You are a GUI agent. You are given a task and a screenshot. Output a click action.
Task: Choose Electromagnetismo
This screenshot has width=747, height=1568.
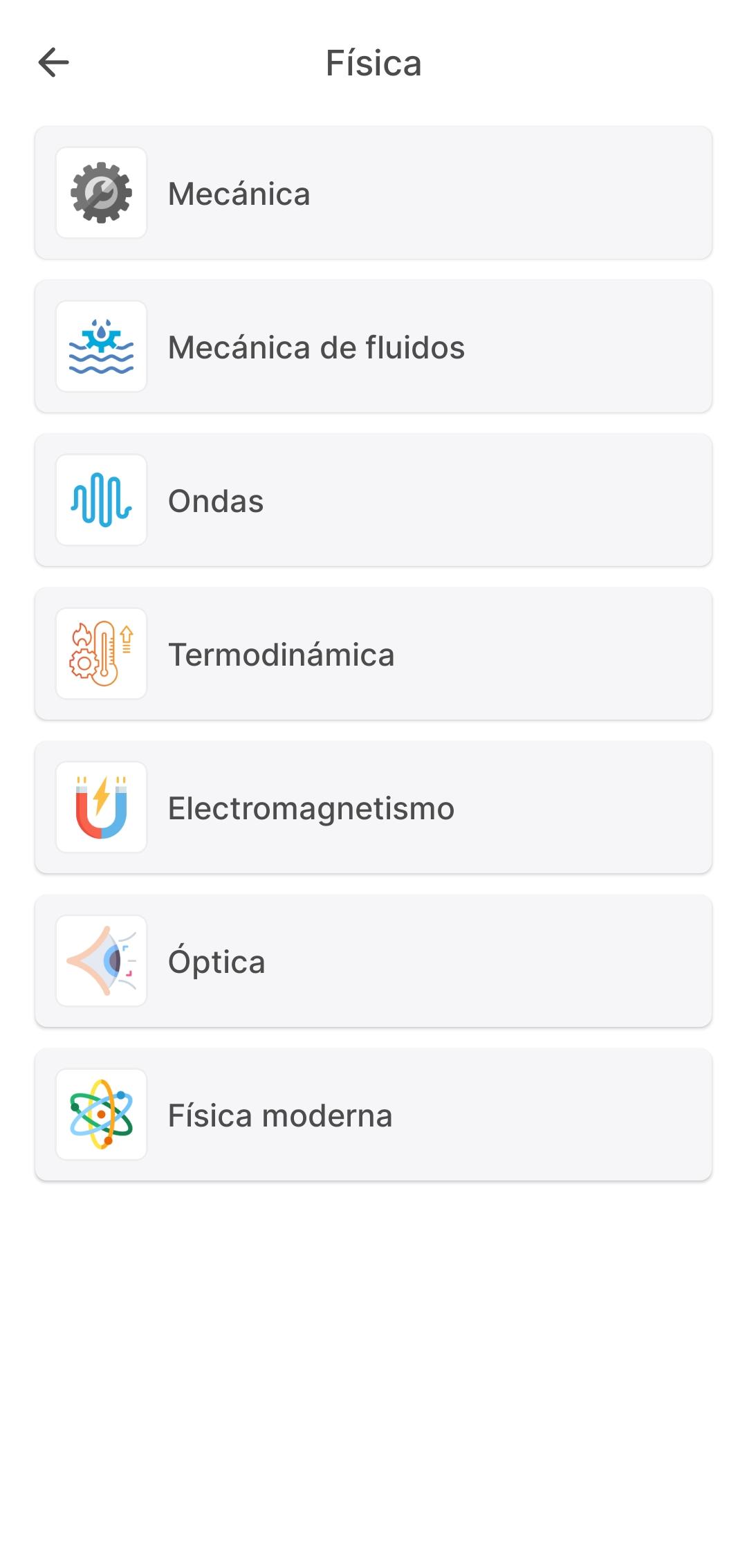point(373,808)
